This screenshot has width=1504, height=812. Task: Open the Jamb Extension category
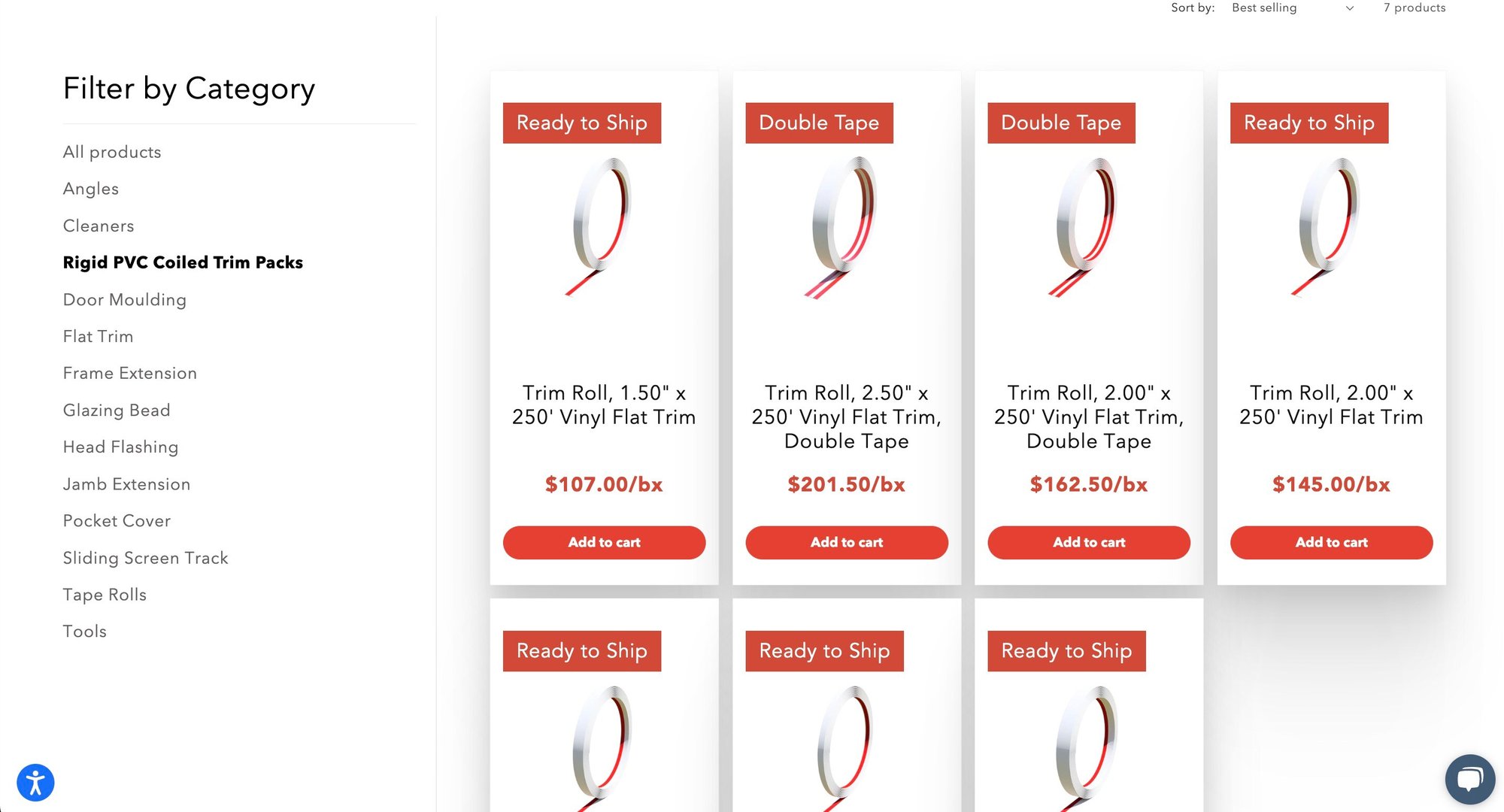click(x=127, y=484)
